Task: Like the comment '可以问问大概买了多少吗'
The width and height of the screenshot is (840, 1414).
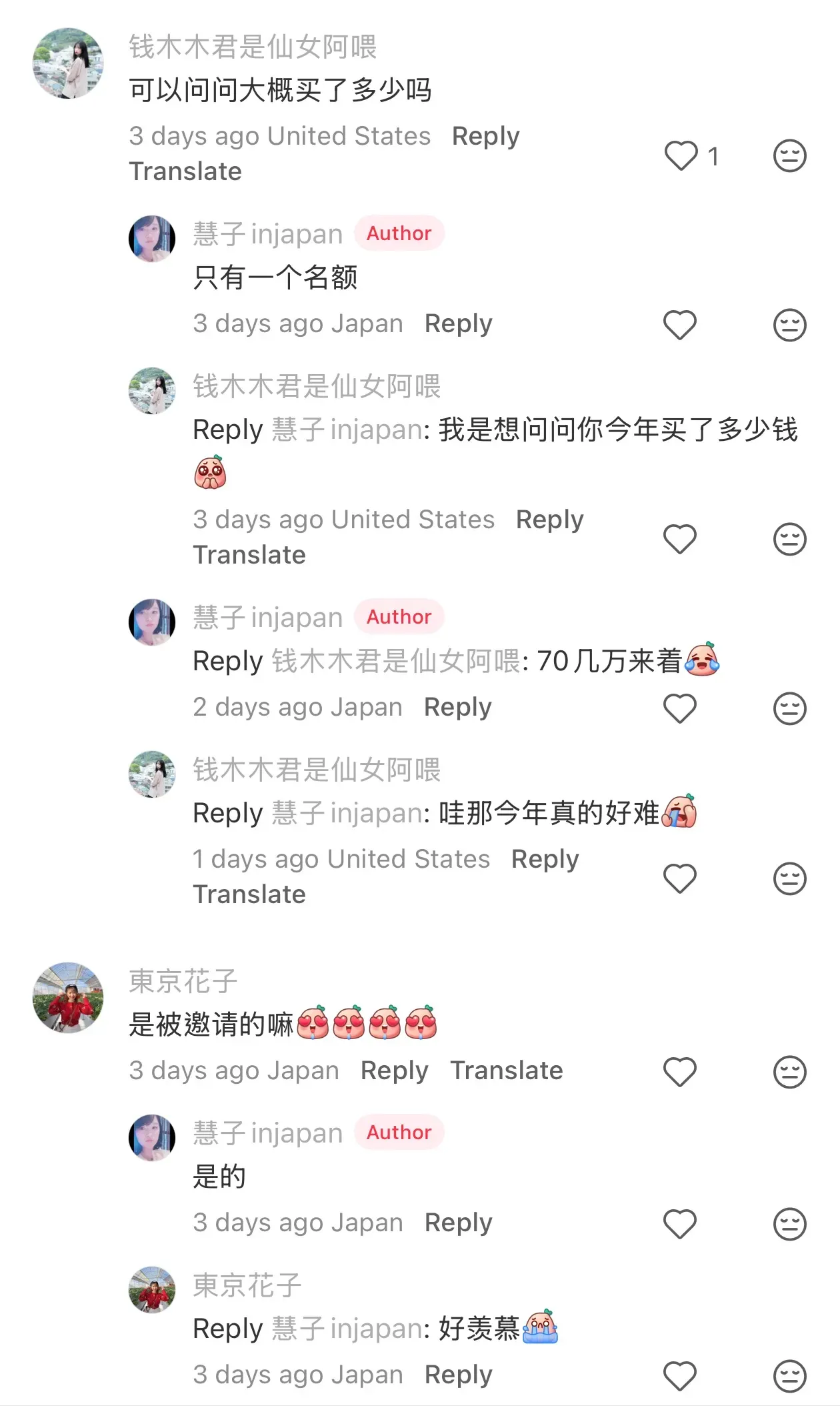Action: [681, 156]
